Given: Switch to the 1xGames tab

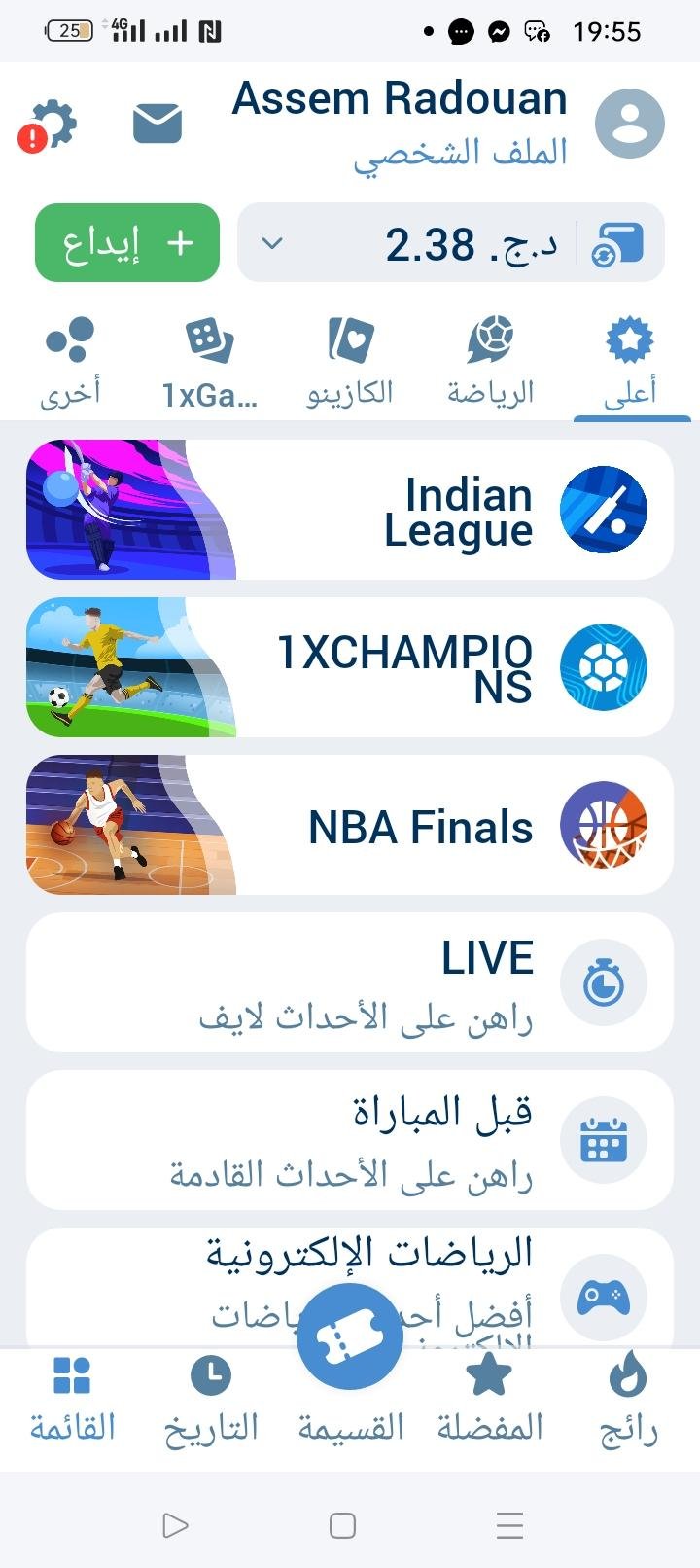Looking at the screenshot, I should point(210,362).
